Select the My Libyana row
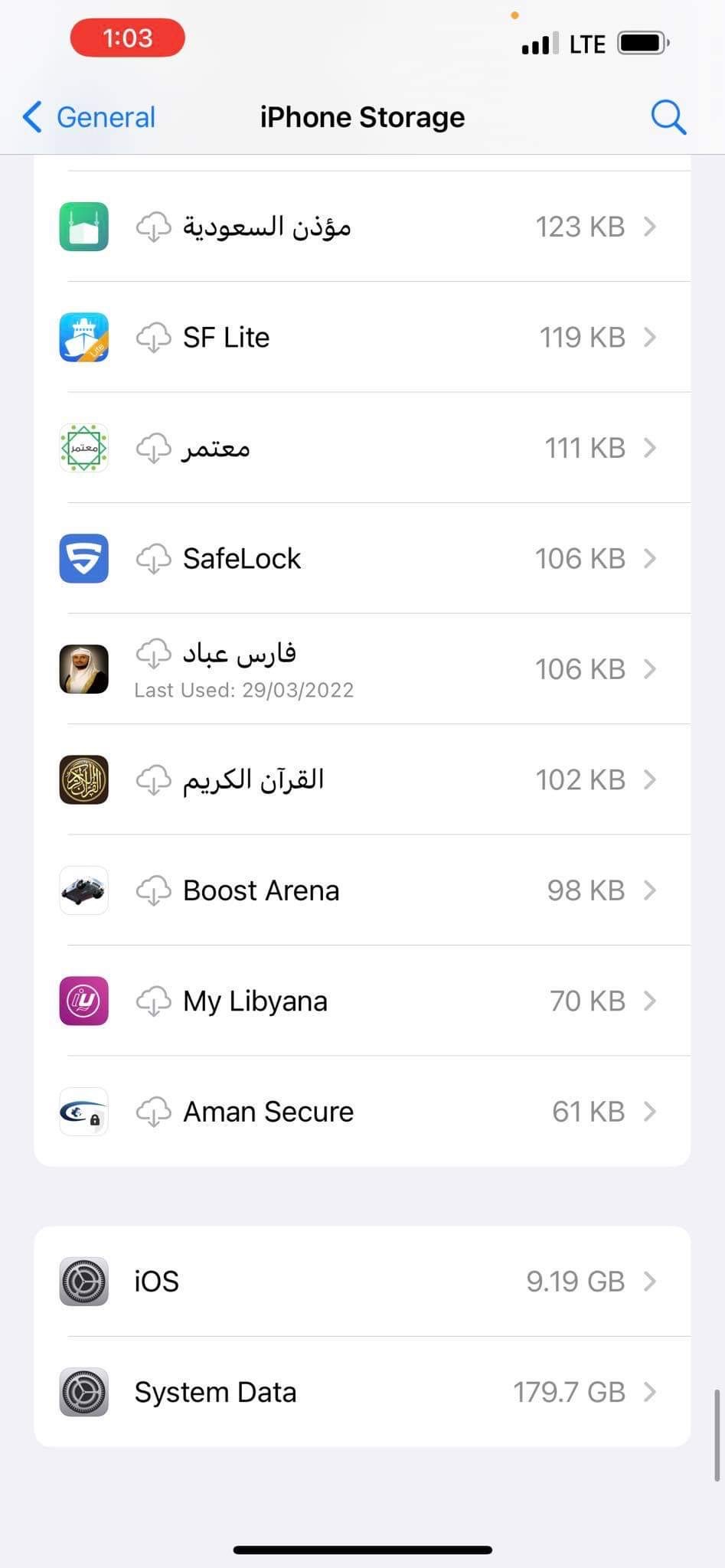 coord(361,1001)
